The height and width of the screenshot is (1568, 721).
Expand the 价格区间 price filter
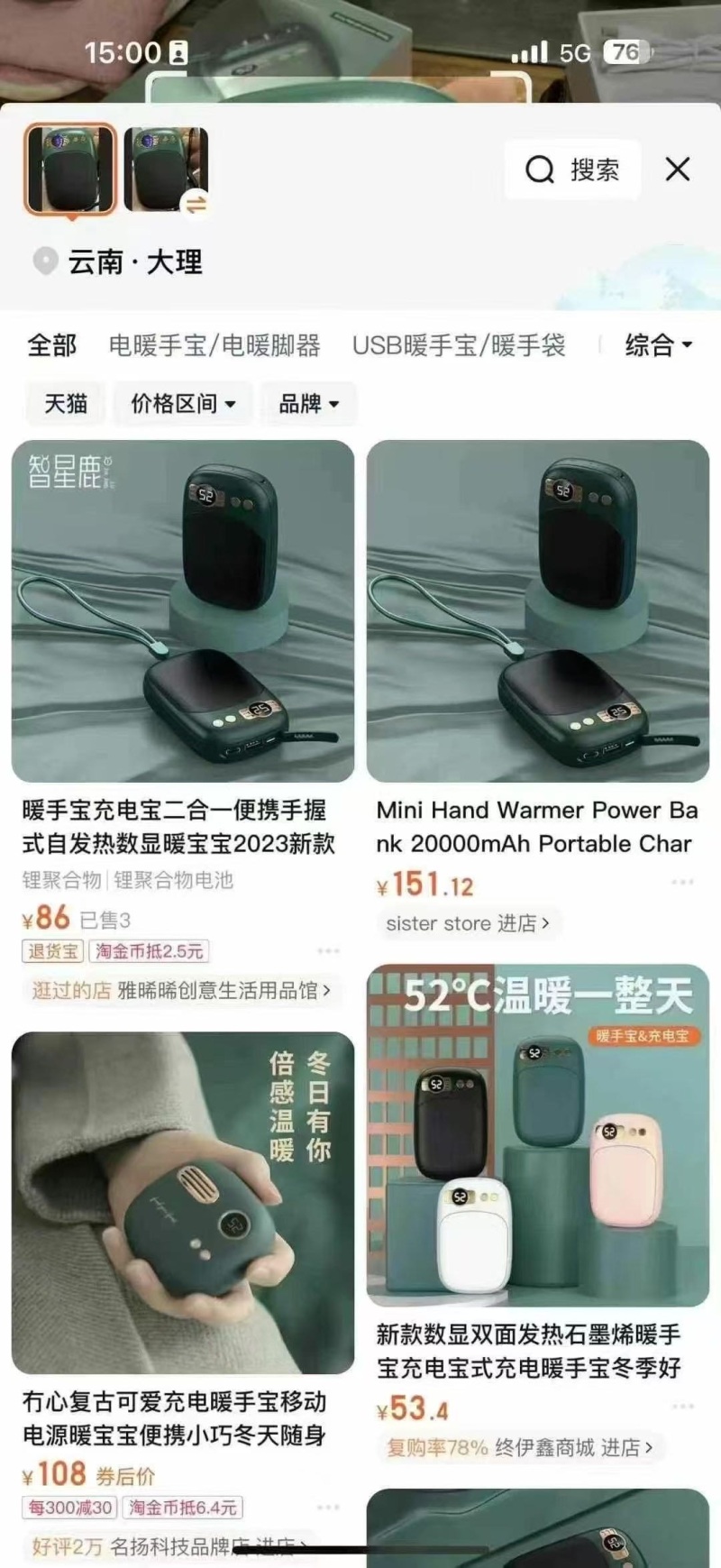coord(183,403)
